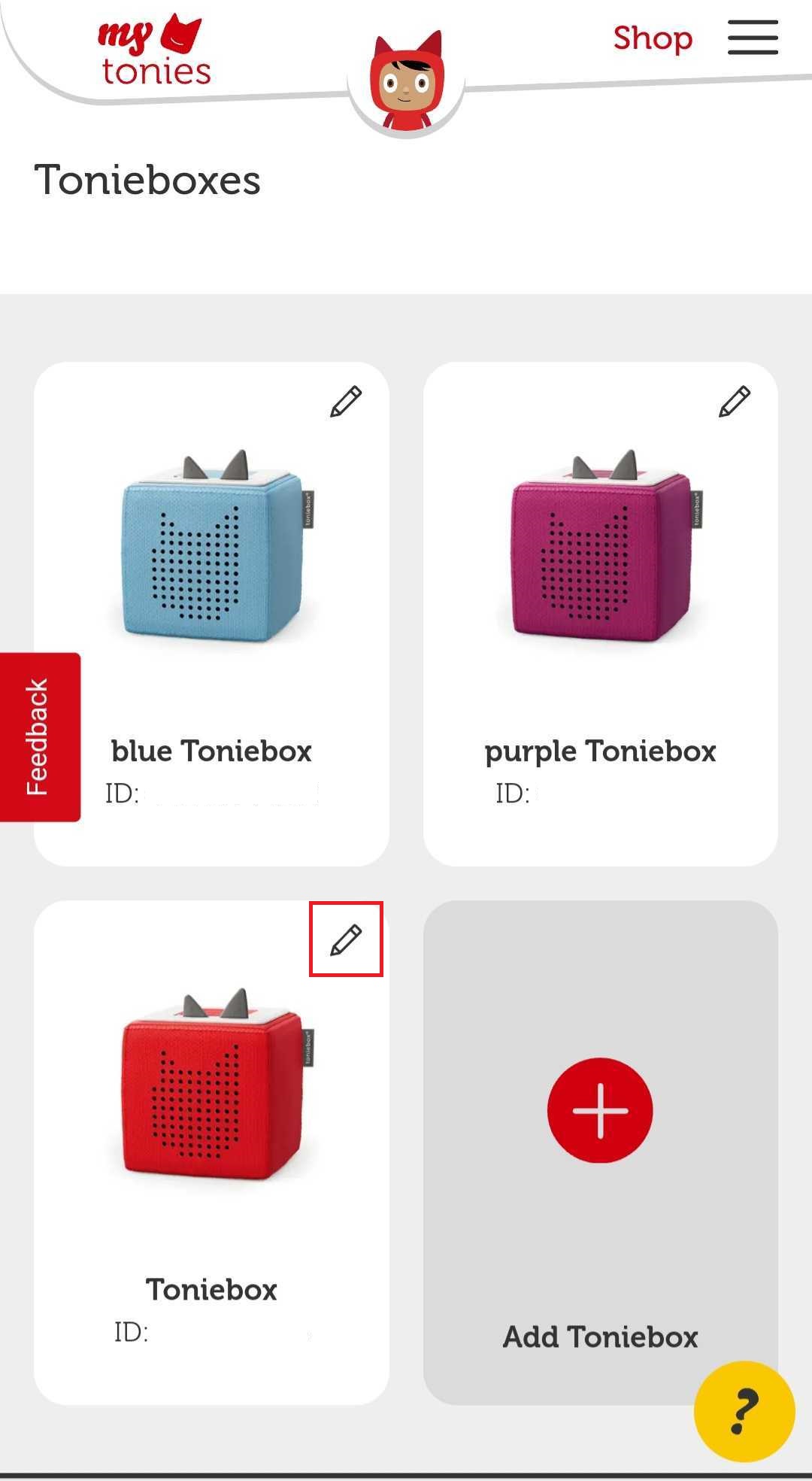Open the yellow help question mark
812x1481 pixels.
click(x=744, y=1411)
